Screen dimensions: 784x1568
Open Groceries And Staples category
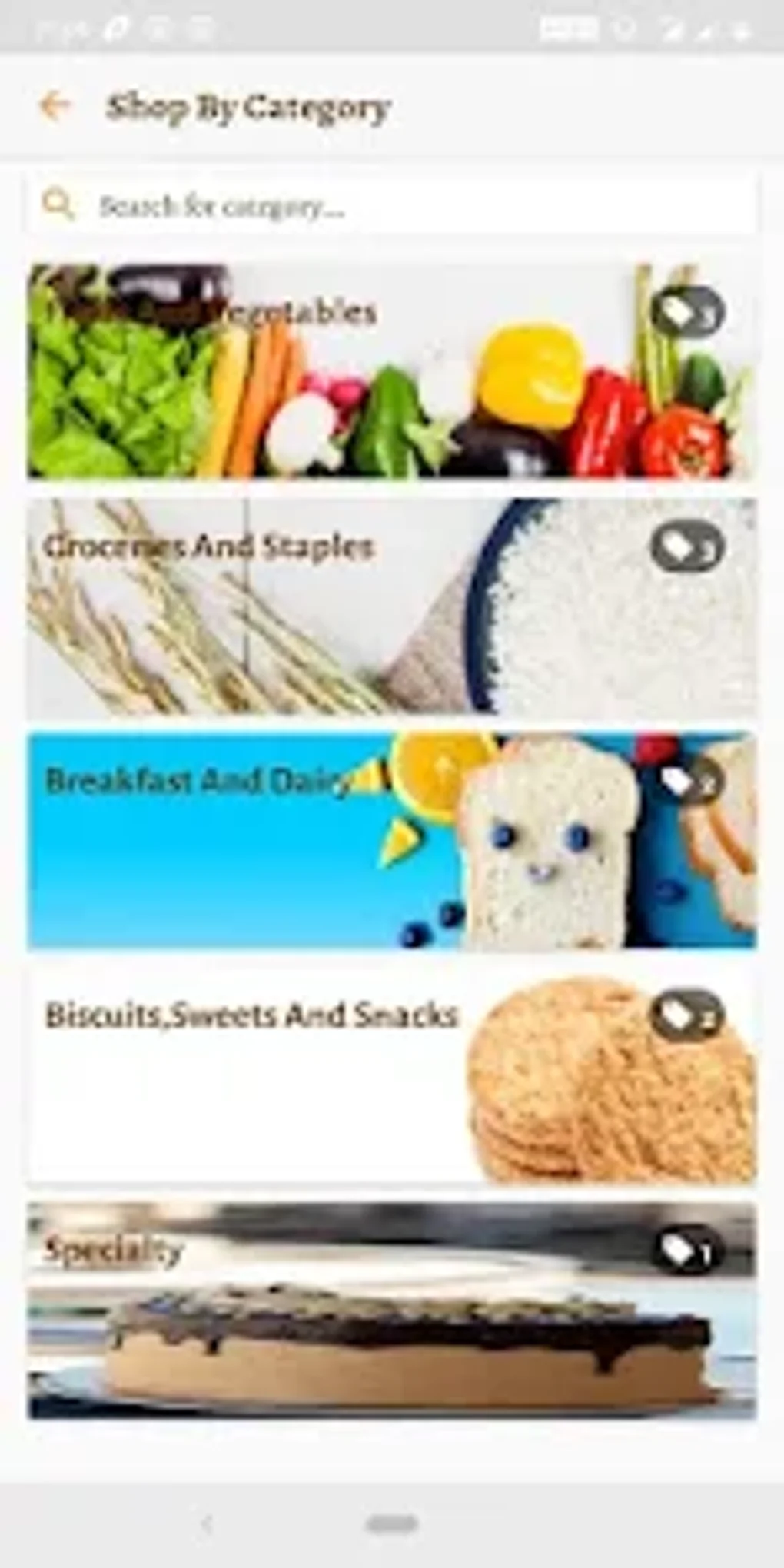(x=392, y=607)
